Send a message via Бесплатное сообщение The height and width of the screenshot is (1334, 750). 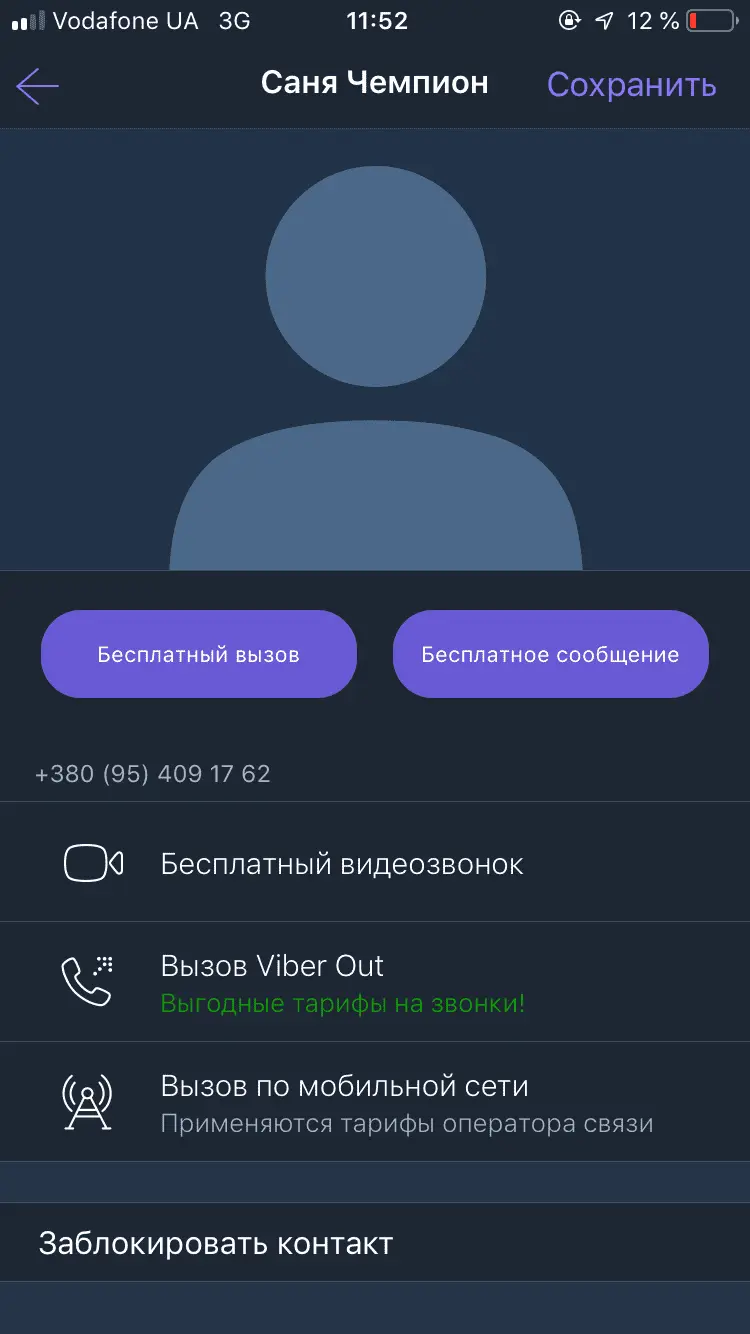(x=550, y=654)
